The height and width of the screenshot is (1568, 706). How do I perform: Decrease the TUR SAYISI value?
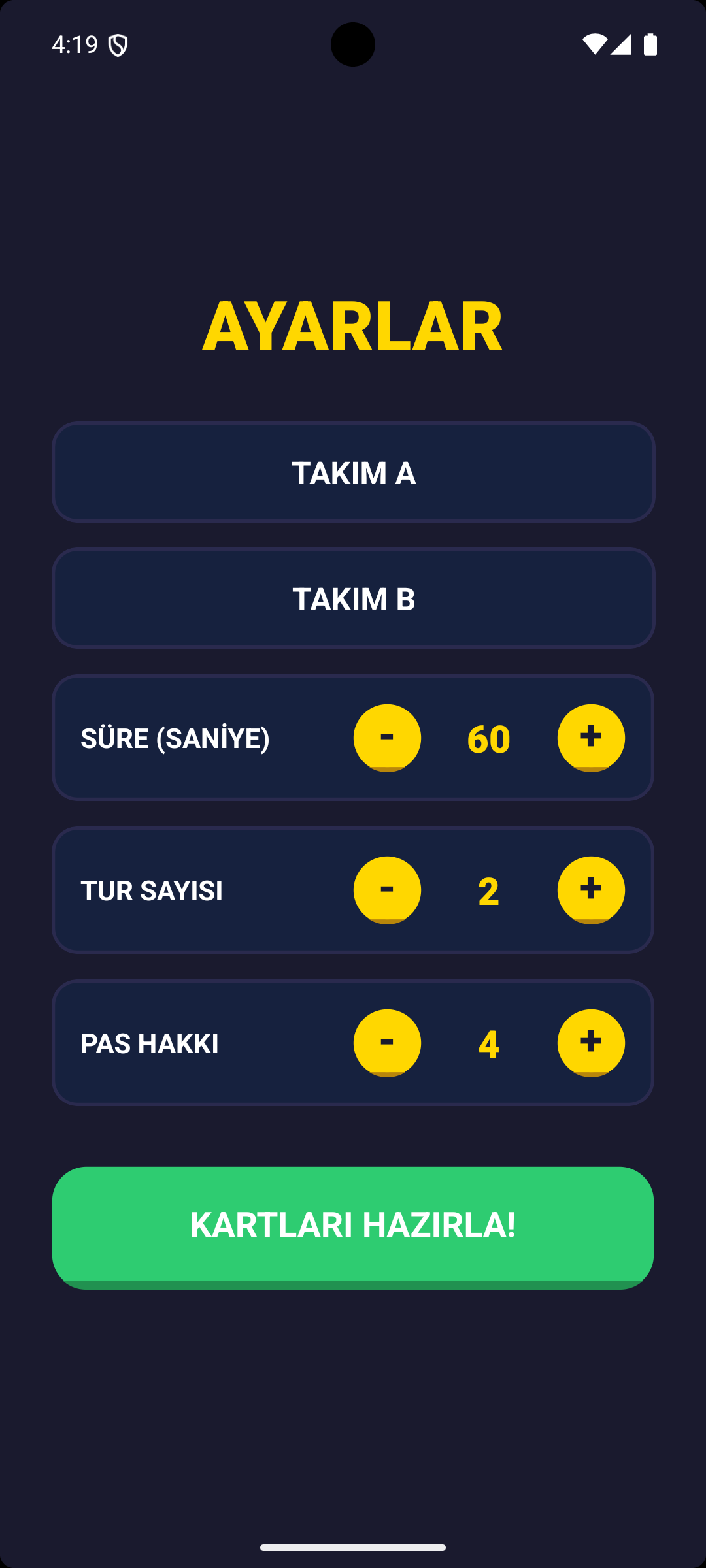point(387,890)
